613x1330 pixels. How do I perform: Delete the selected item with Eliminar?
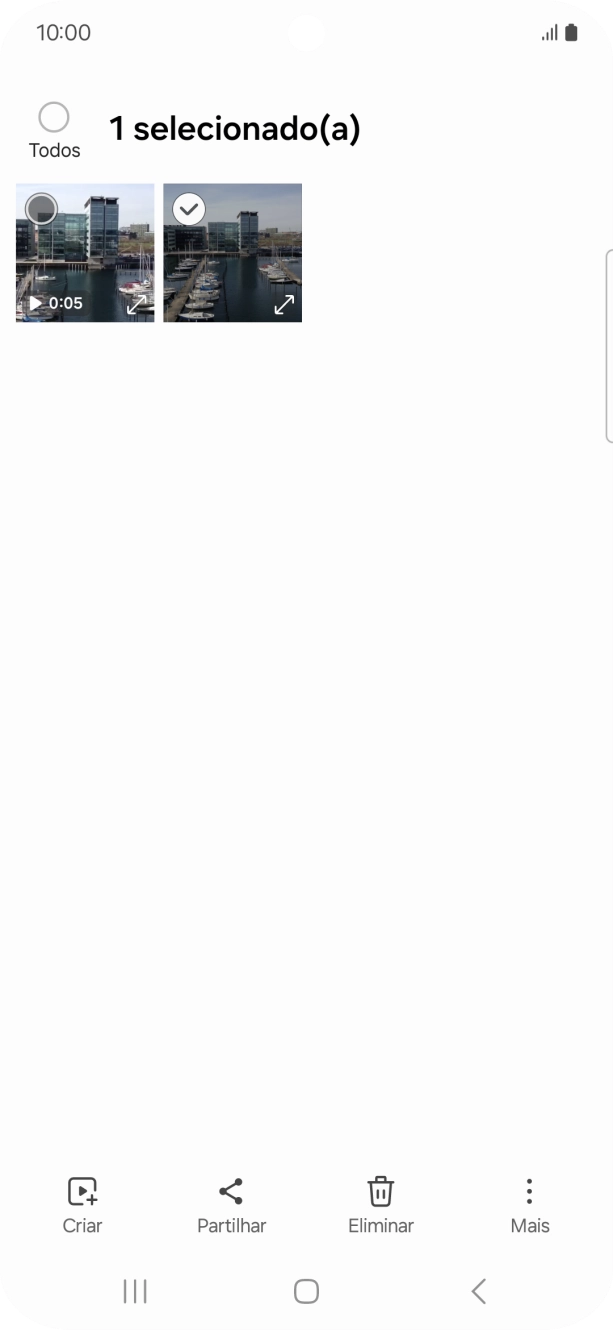pos(380,1206)
